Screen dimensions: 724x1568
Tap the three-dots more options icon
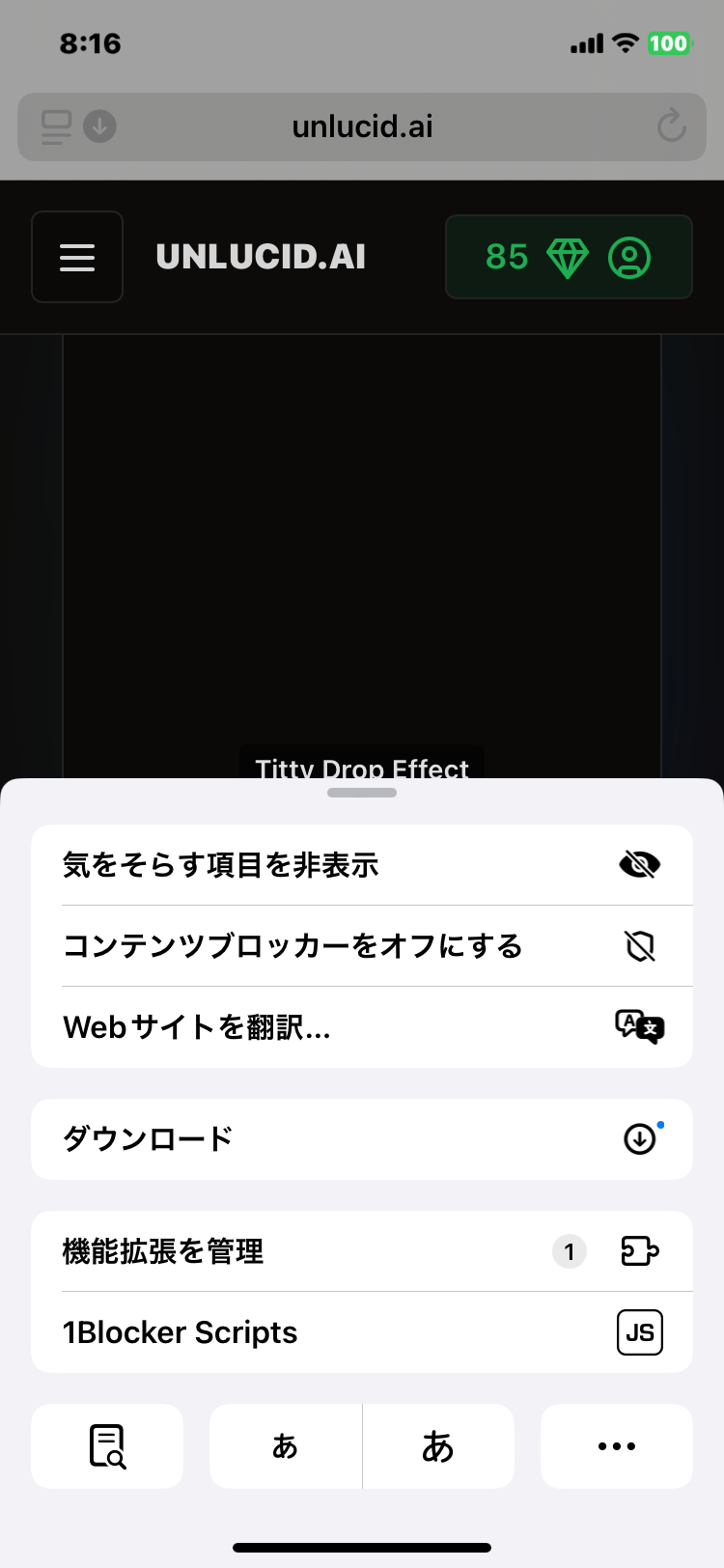[x=616, y=1445]
